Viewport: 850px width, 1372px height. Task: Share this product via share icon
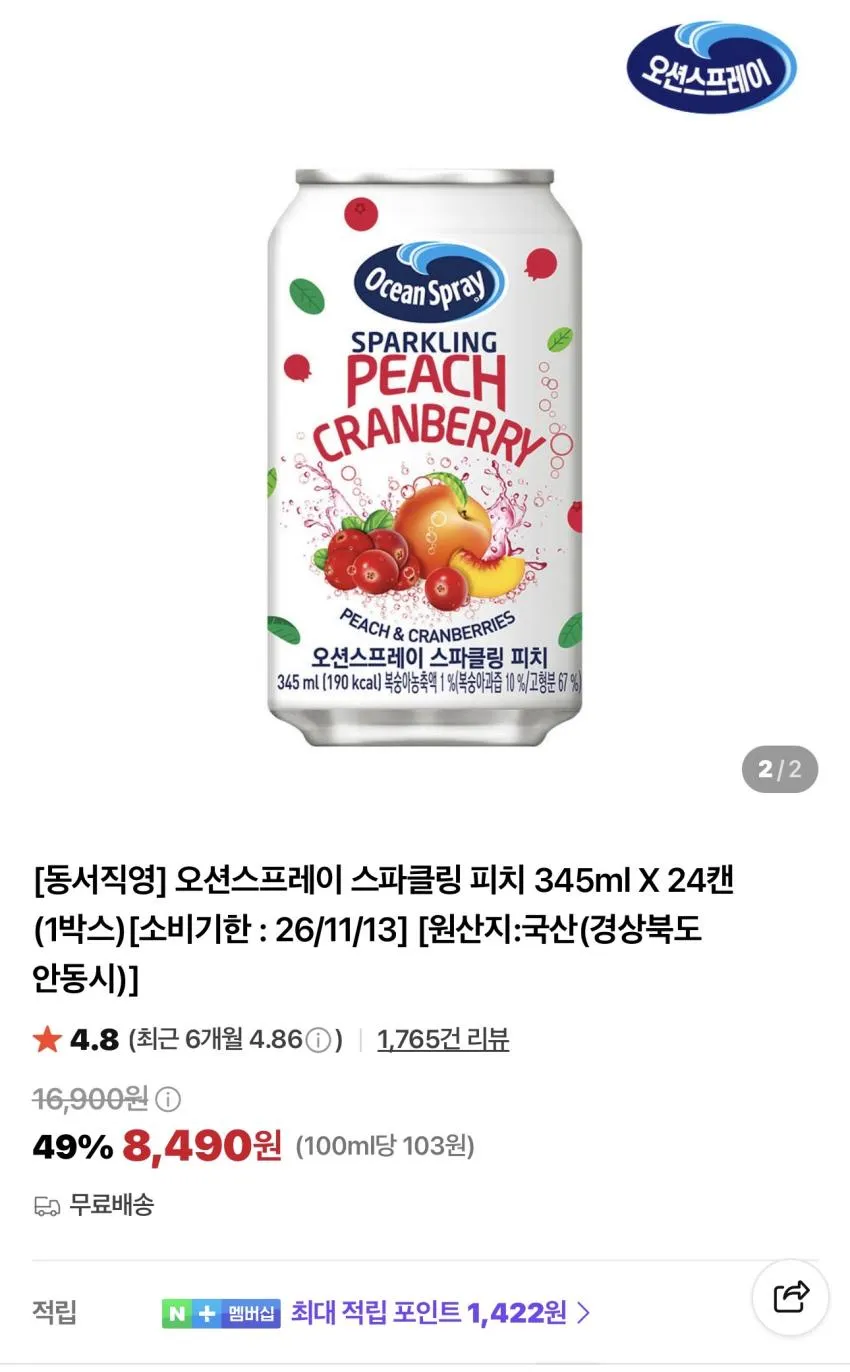(790, 1297)
